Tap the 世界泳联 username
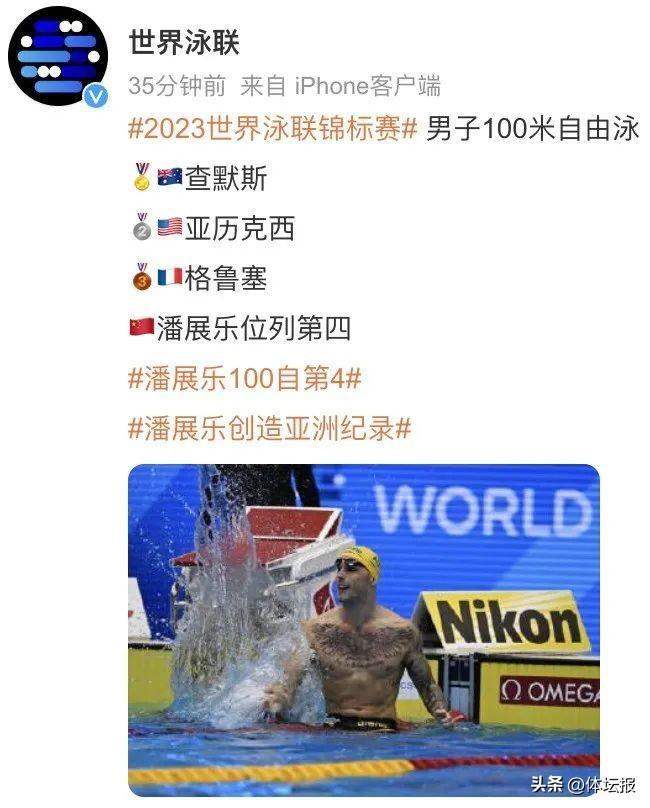This screenshot has width=650, height=808. point(184,42)
